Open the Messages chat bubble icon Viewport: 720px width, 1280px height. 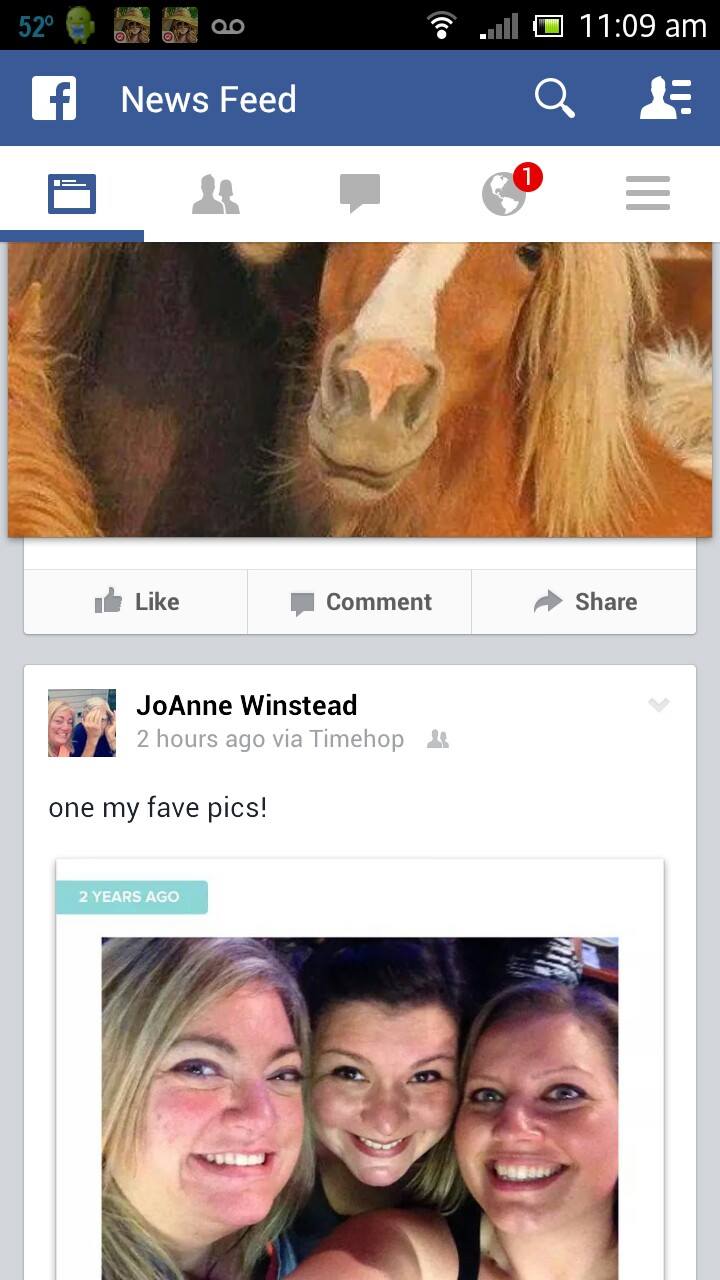pos(360,192)
